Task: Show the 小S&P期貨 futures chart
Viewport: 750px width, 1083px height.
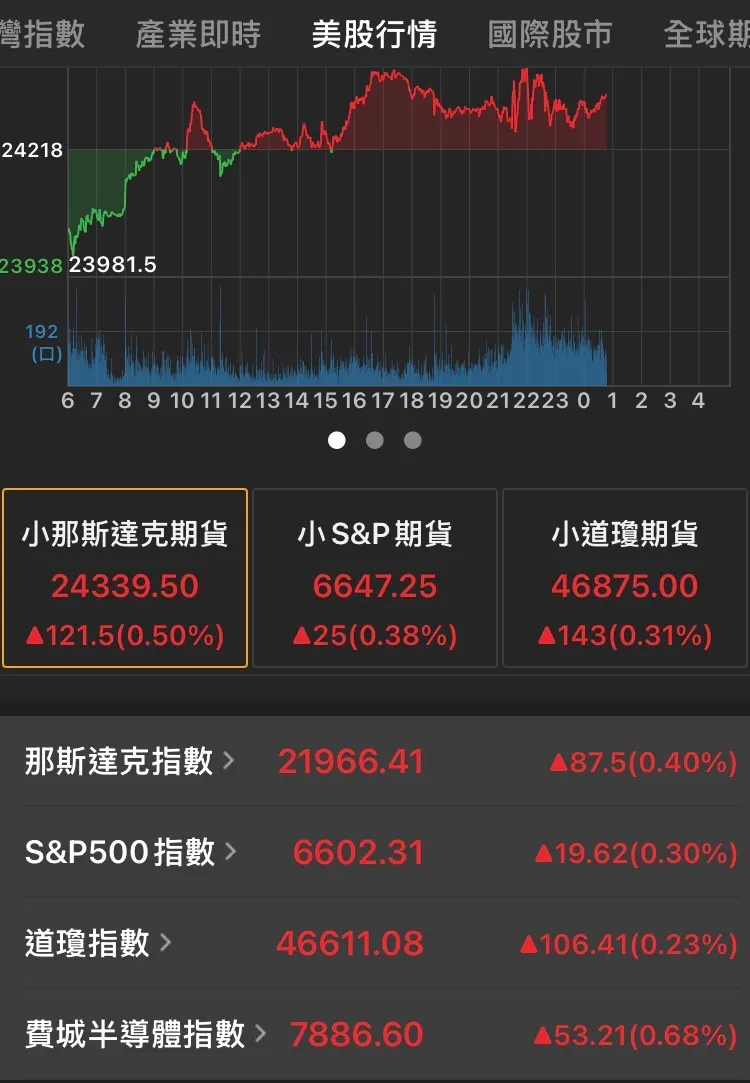Action: point(375,578)
